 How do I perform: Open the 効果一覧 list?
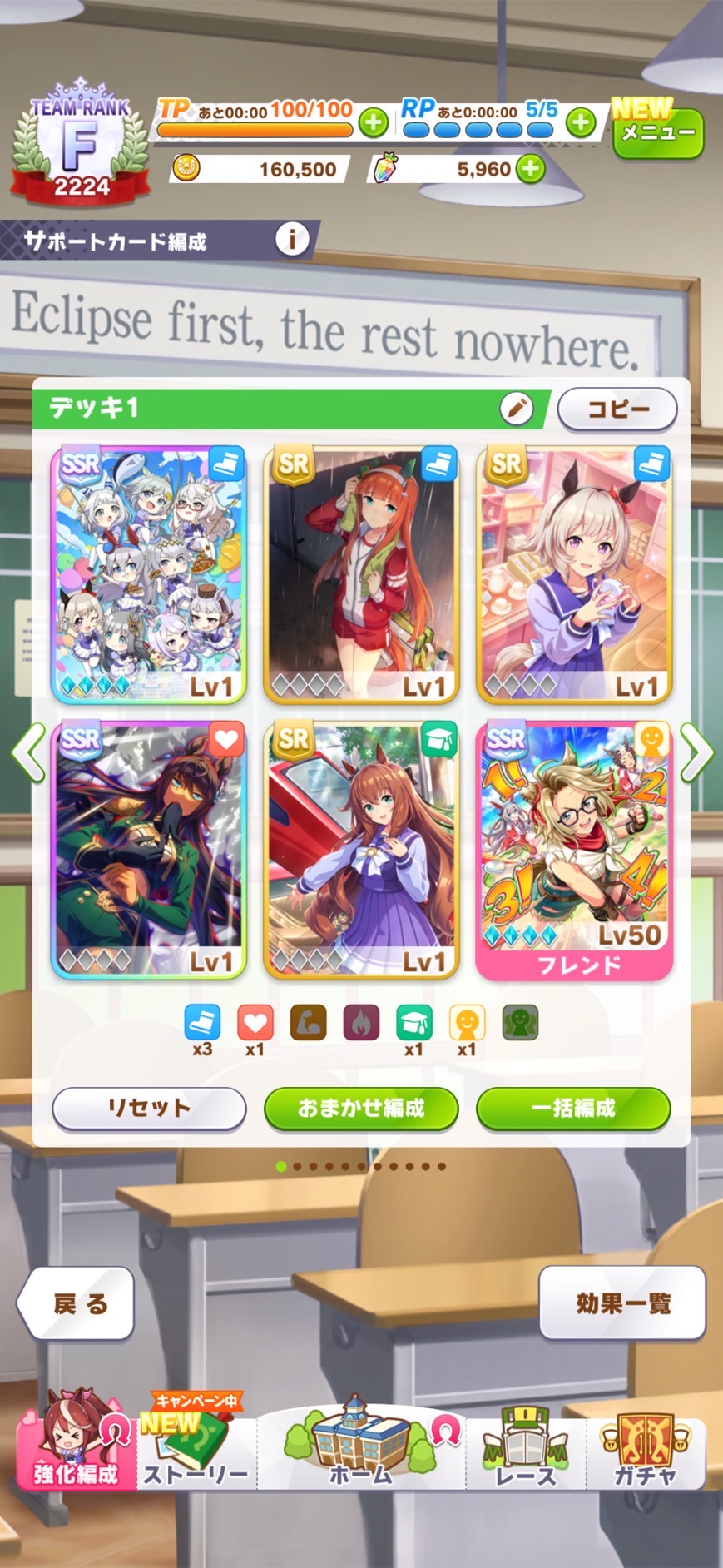point(622,1303)
